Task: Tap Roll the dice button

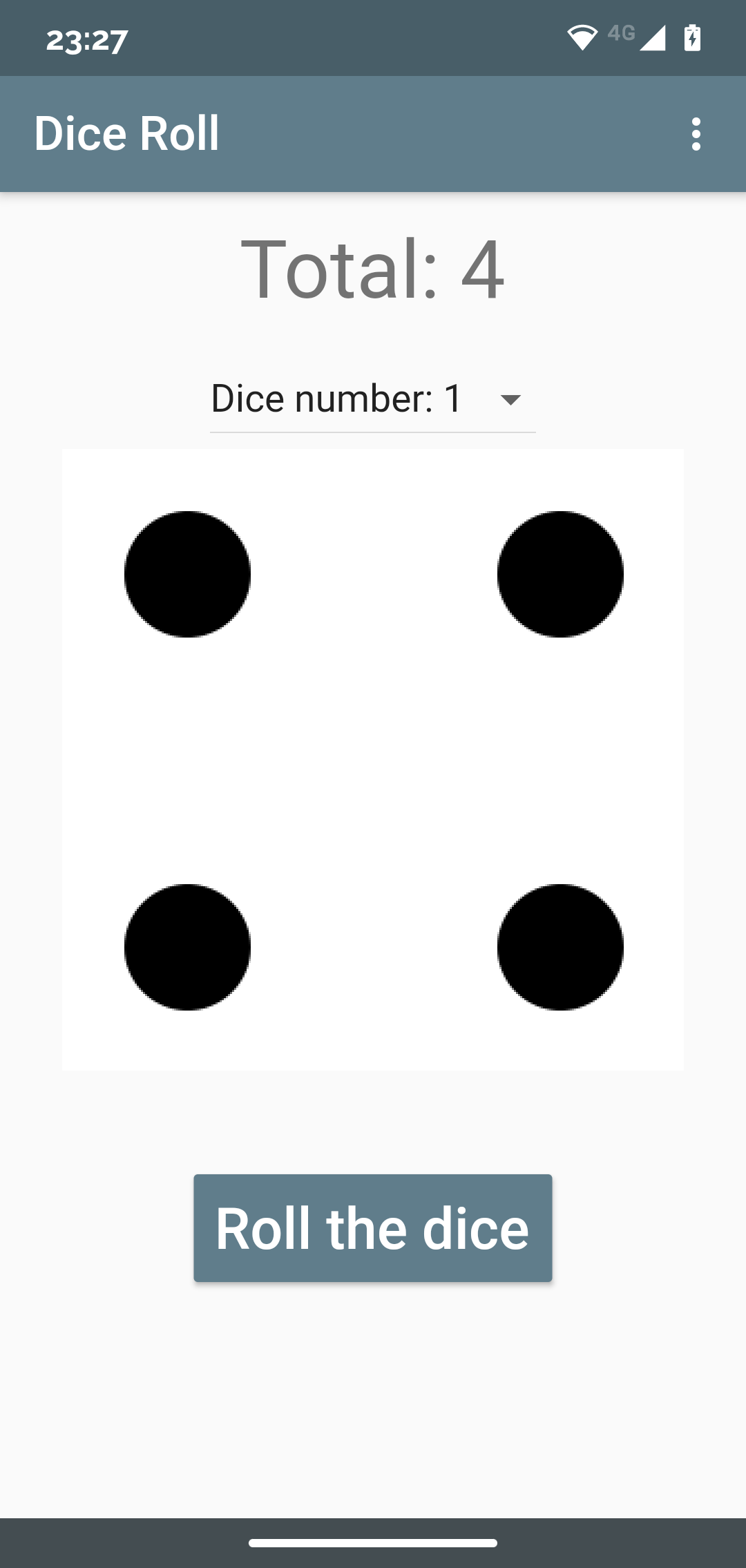Action: coord(373,1228)
